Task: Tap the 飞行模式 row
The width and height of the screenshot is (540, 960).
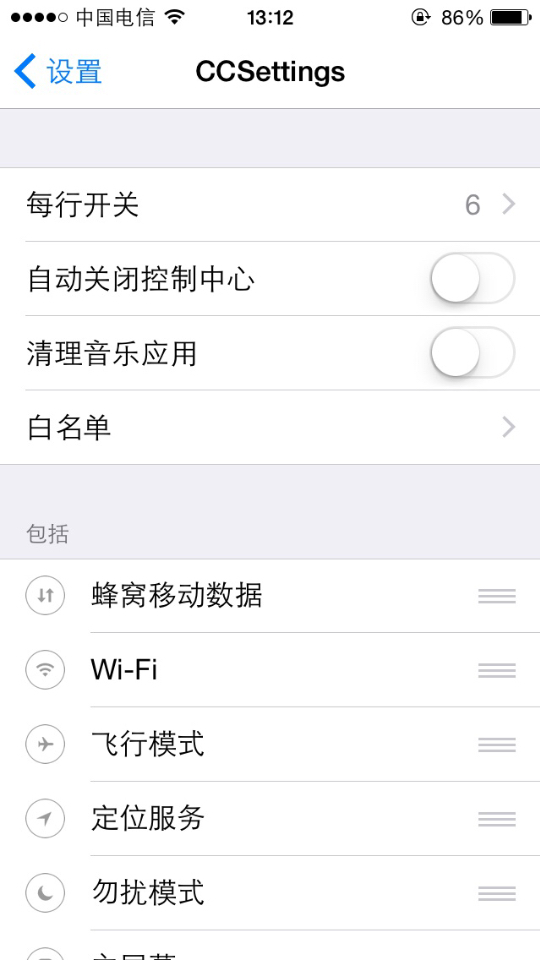Action: click(x=270, y=744)
